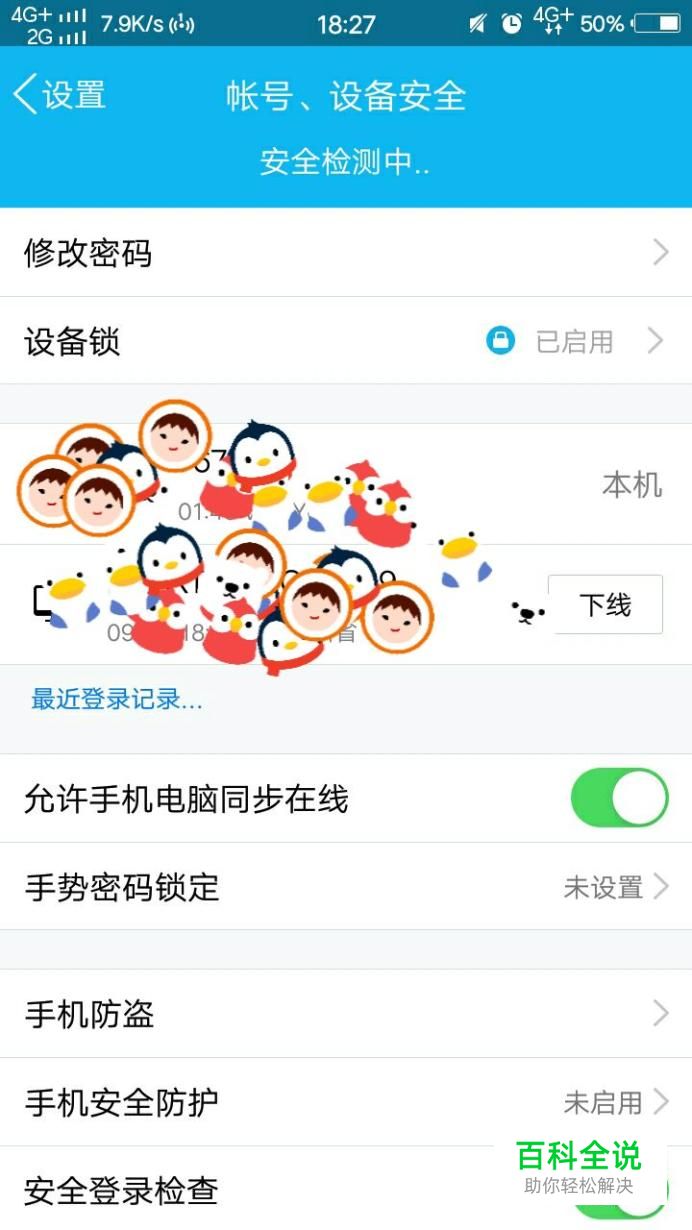Tap the 下线 button
692x1230 pixels.
click(x=605, y=605)
